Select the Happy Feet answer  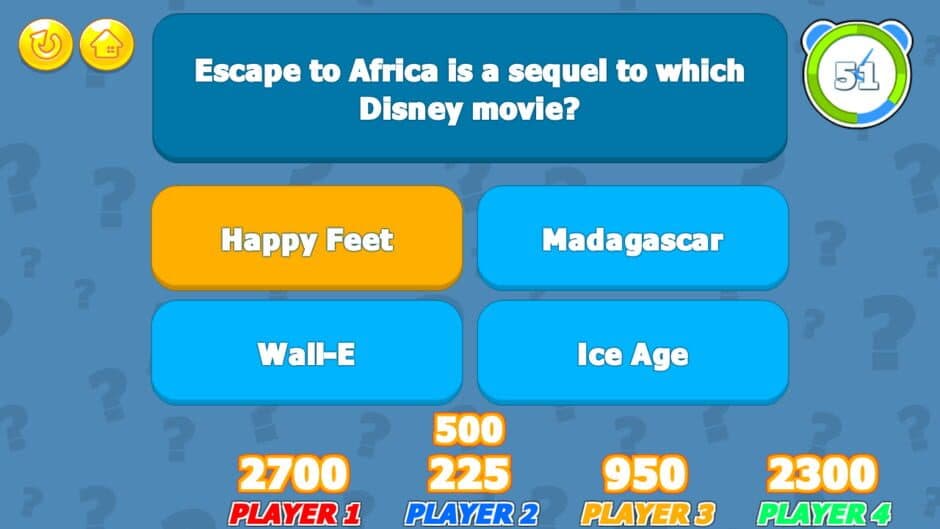[x=307, y=238]
